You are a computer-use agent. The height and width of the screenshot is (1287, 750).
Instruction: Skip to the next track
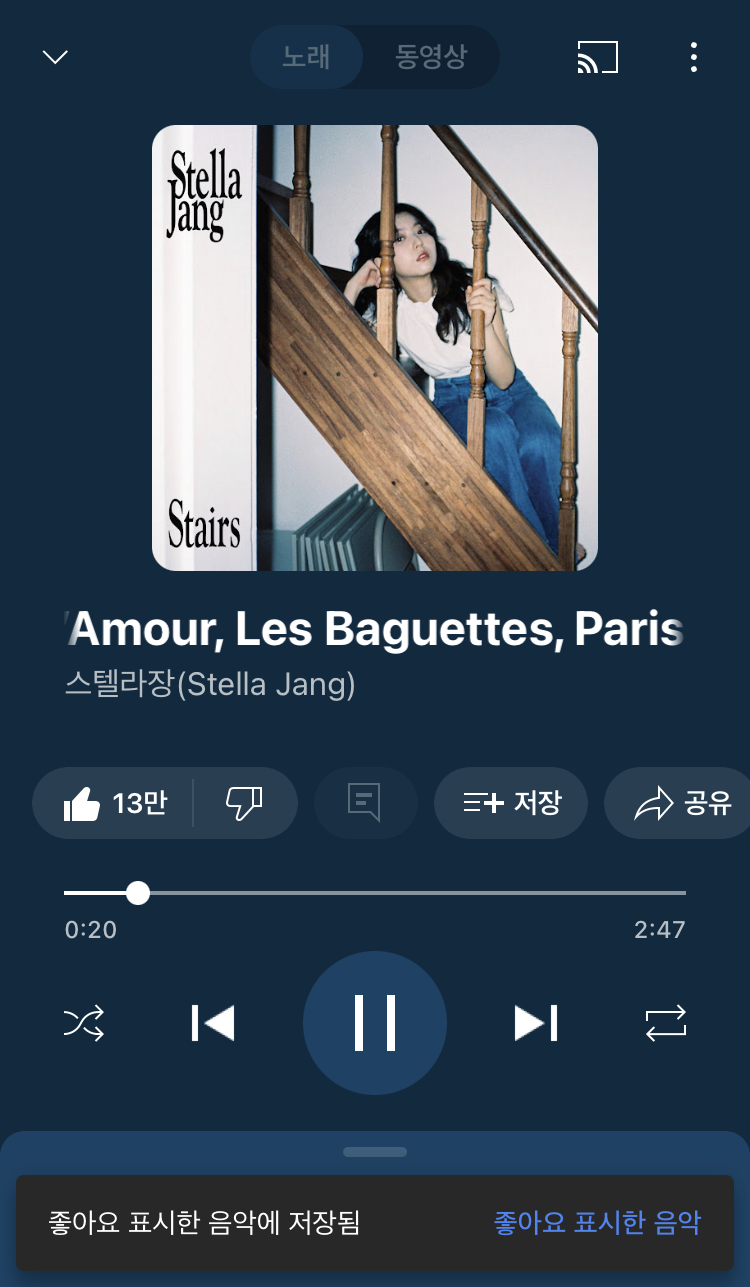tap(536, 1023)
